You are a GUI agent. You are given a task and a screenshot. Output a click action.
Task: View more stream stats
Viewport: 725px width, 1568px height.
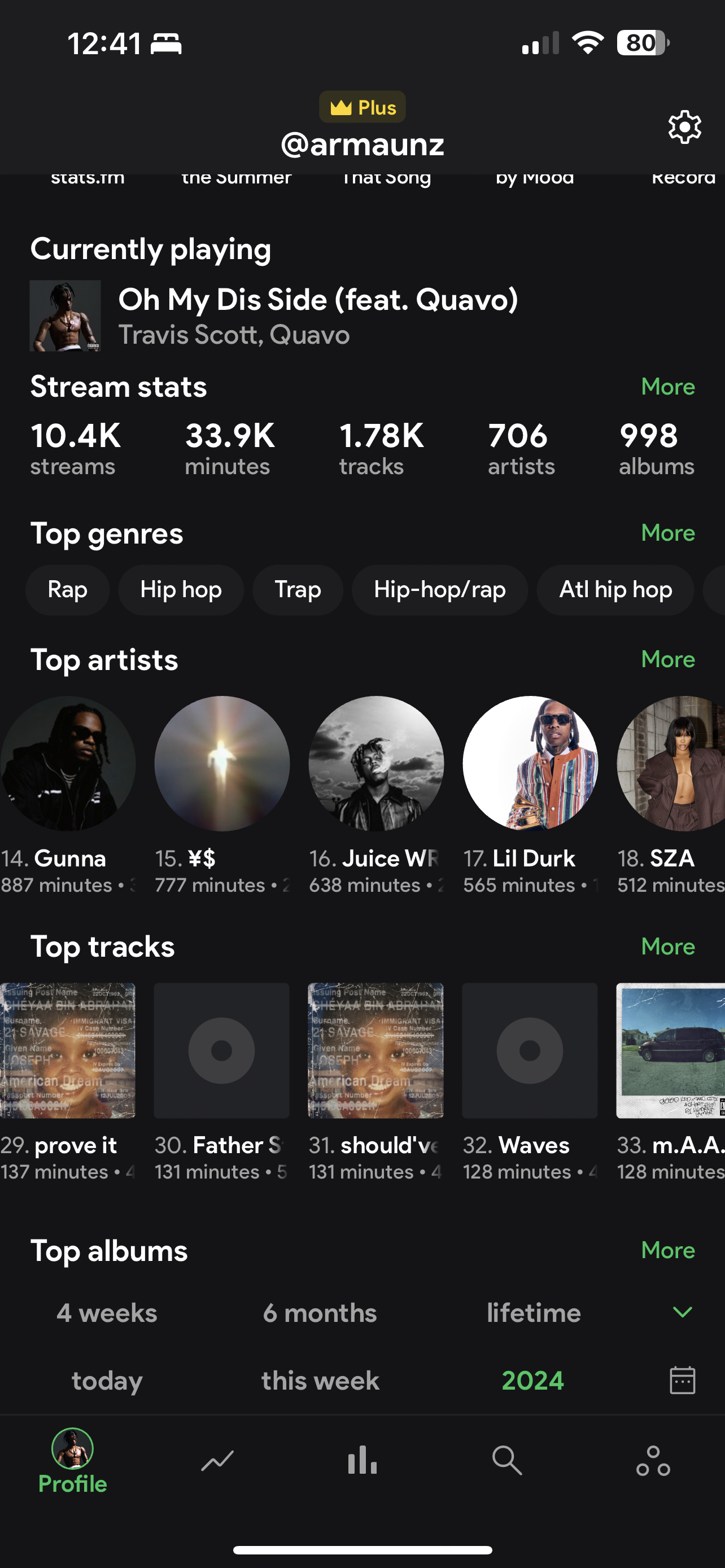(668, 387)
